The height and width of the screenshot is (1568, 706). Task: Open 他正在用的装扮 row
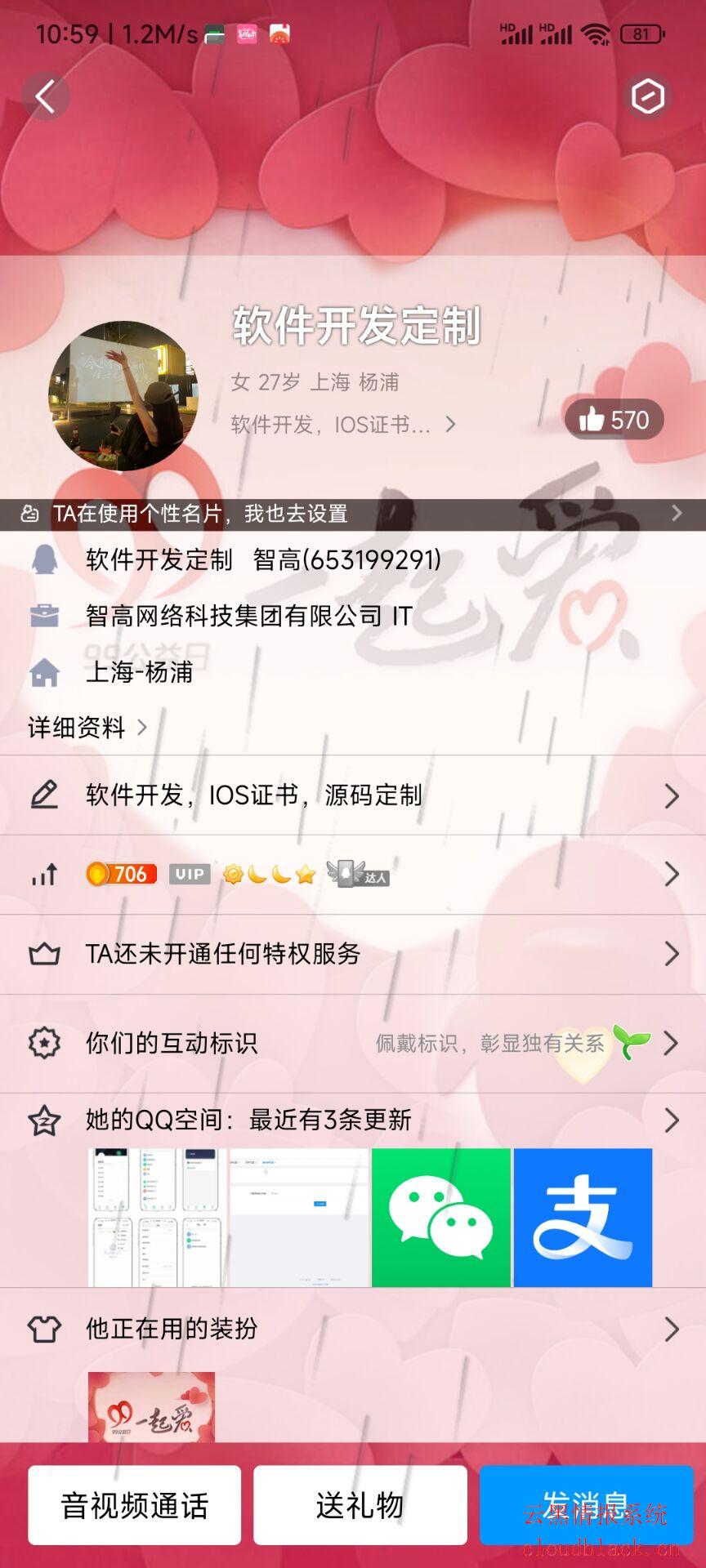click(353, 1329)
